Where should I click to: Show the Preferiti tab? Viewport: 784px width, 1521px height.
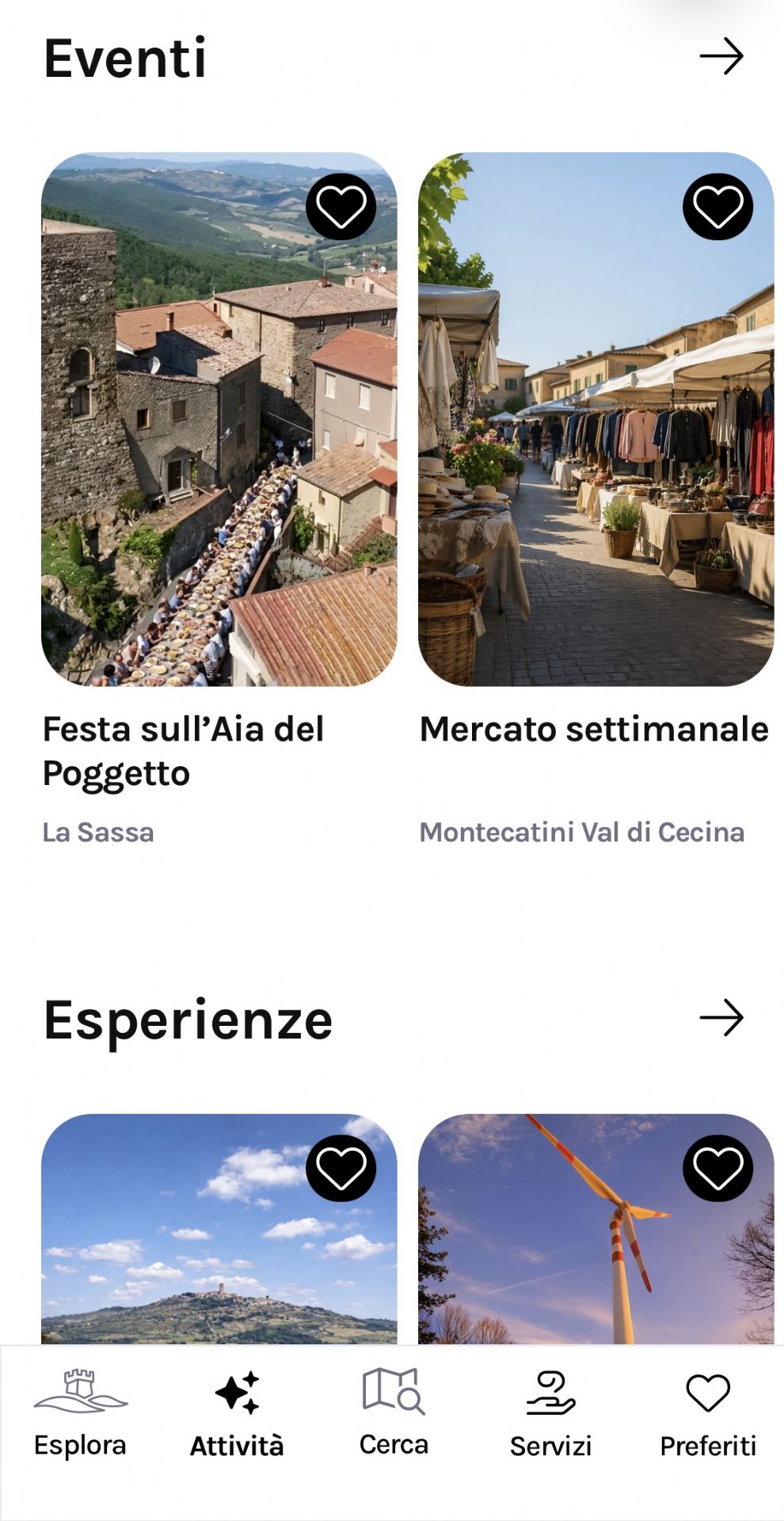coord(707,1414)
